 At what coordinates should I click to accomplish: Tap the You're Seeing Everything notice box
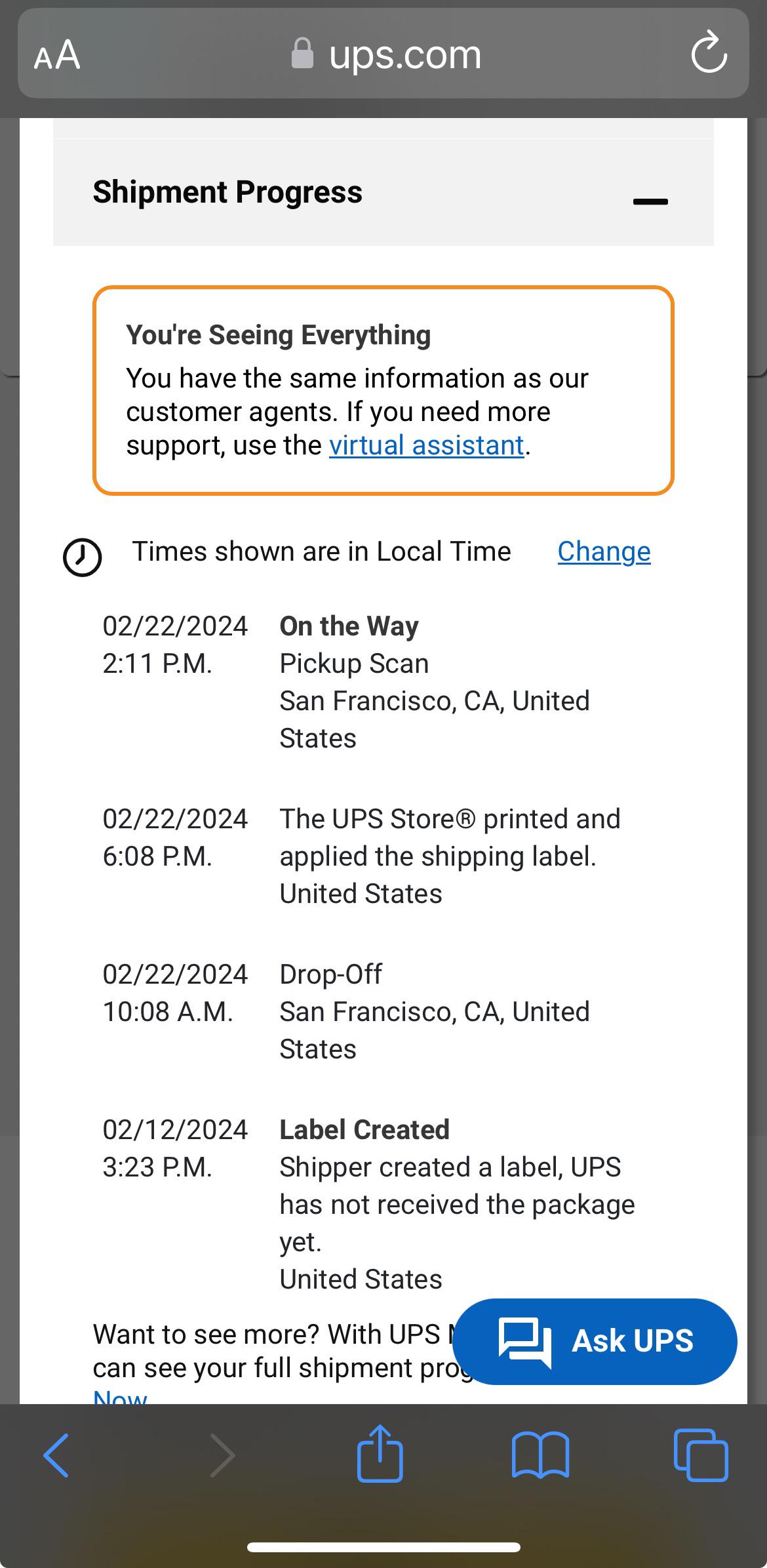(383, 390)
